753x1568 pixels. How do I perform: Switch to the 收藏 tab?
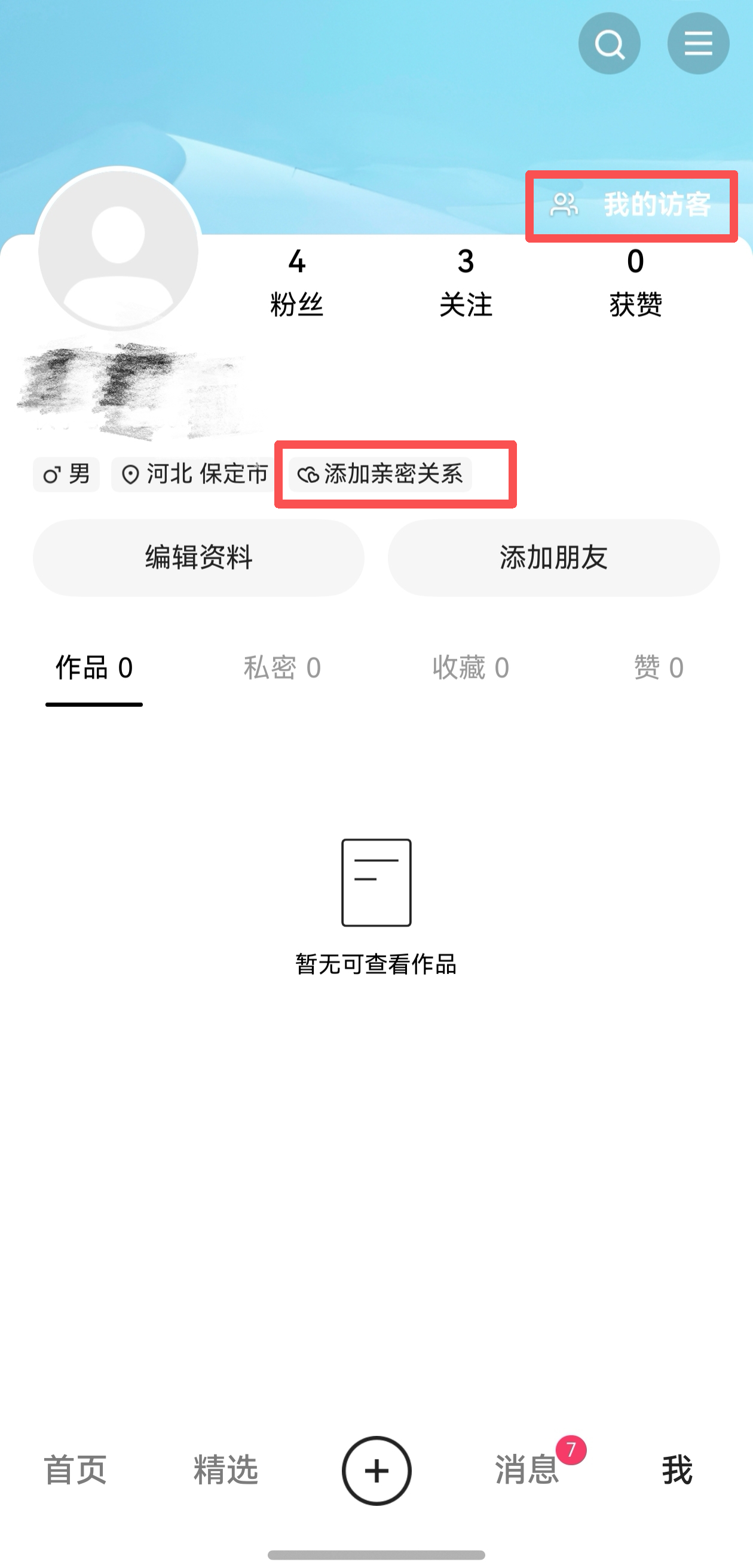coord(470,668)
